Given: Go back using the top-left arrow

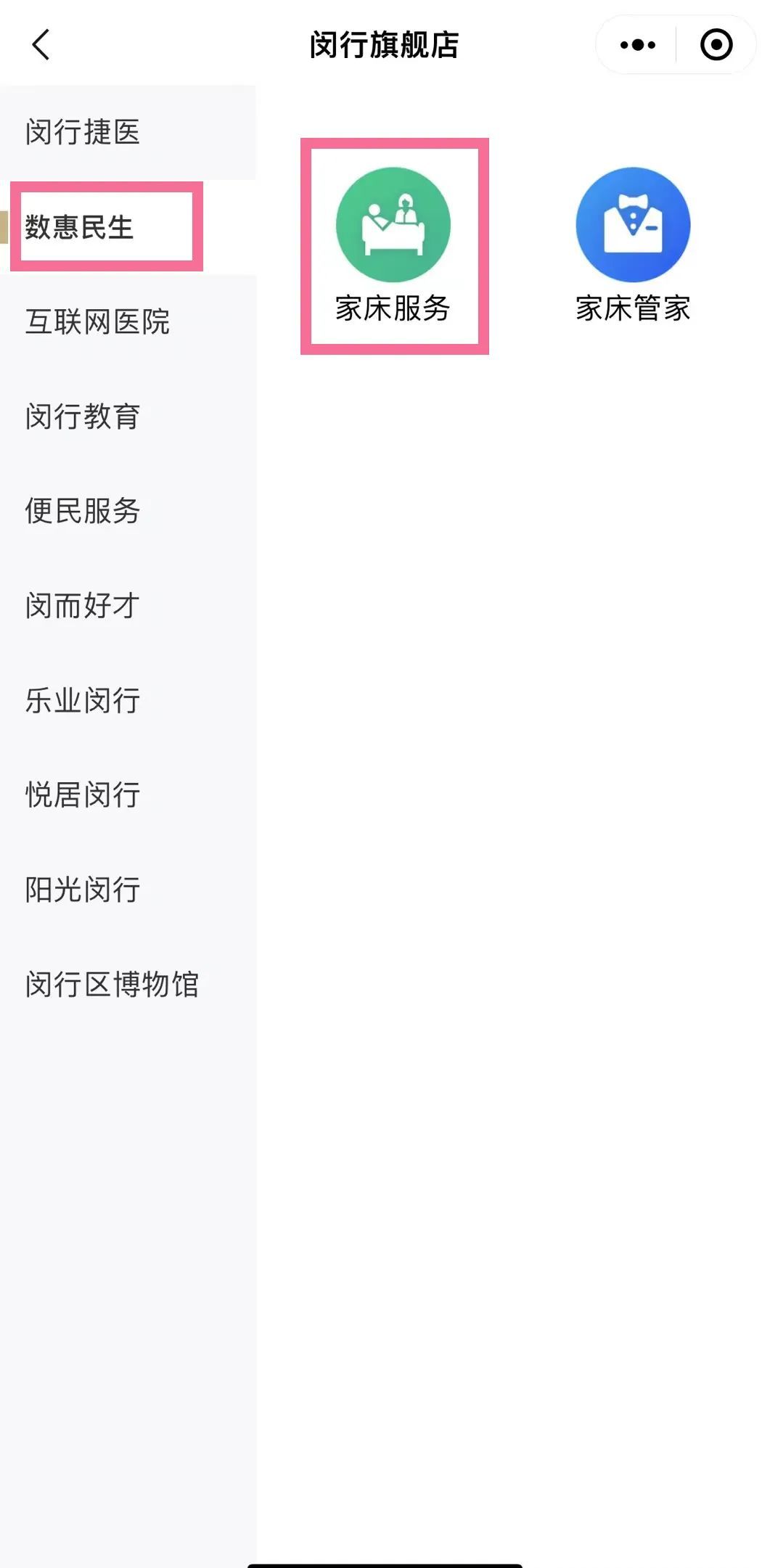Looking at the screenshot, I should (x=41, y=45).
